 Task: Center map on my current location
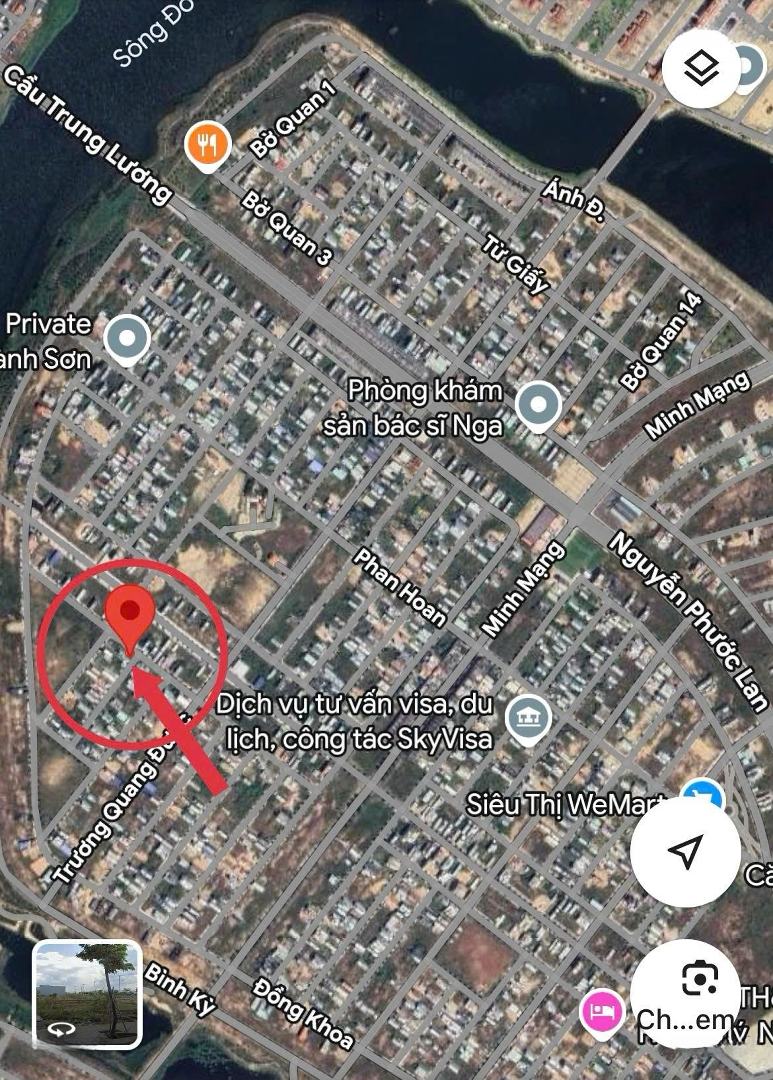click(685, 851)
